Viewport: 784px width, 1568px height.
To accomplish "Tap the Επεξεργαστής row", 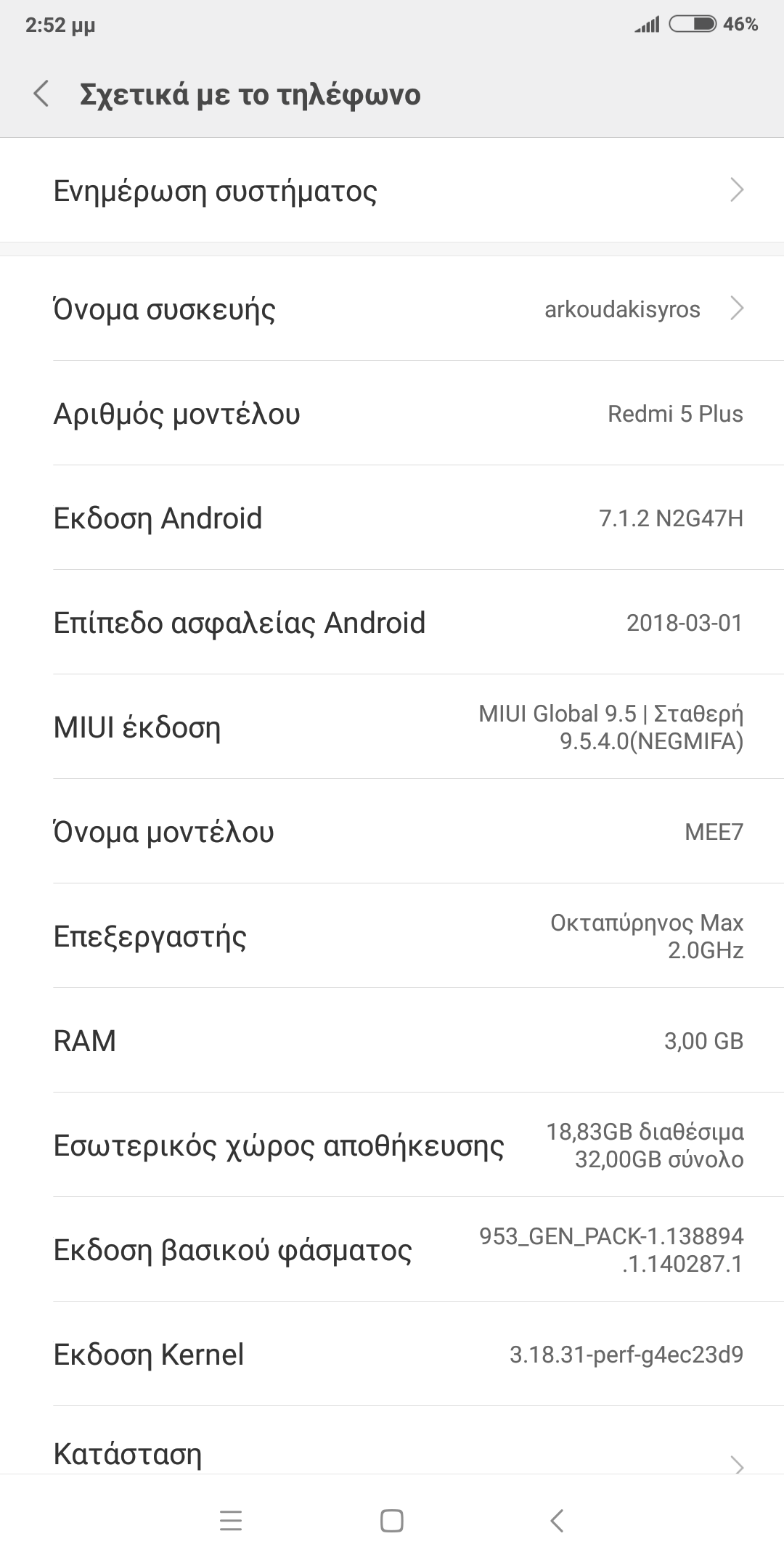I will click(x=392, y=936).
